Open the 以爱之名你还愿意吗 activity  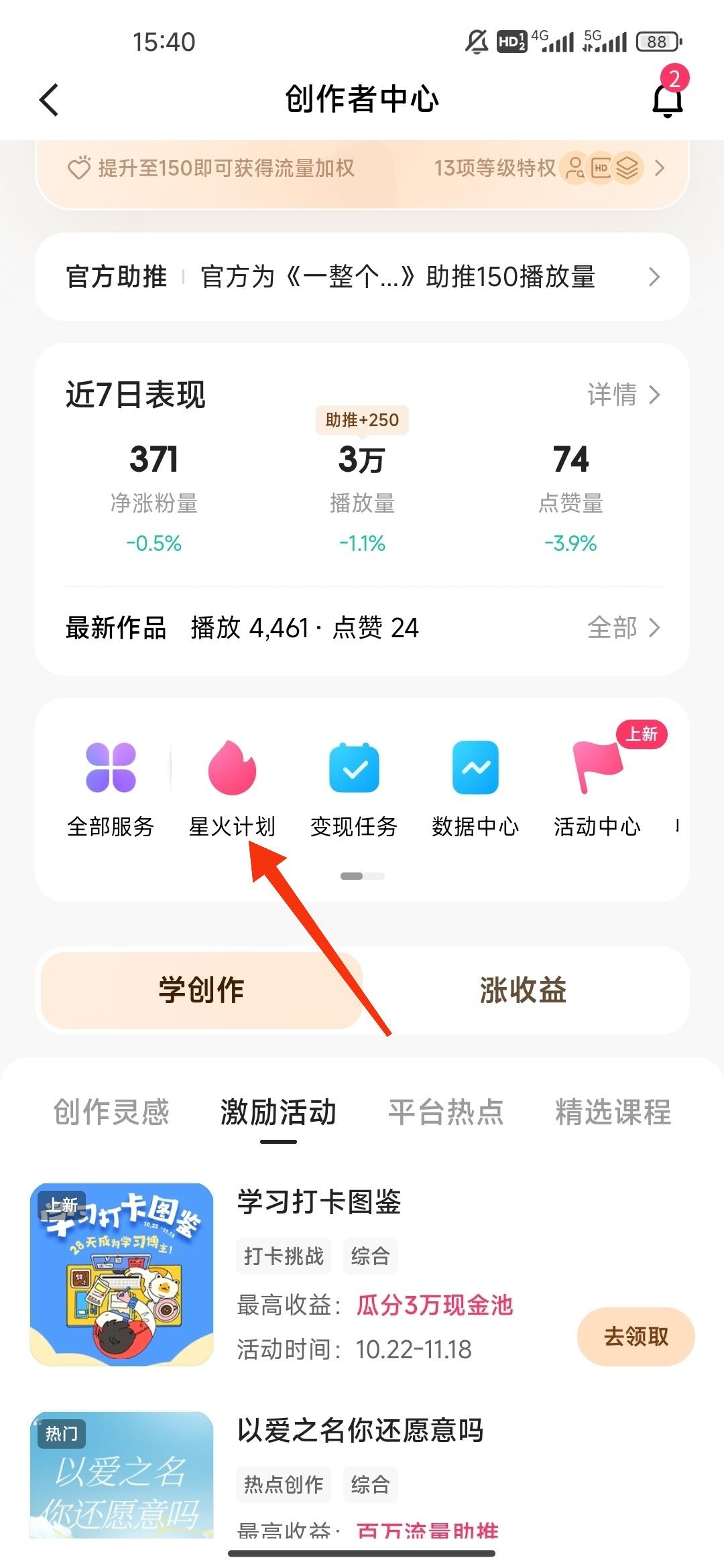click(x=360, y=1430)
